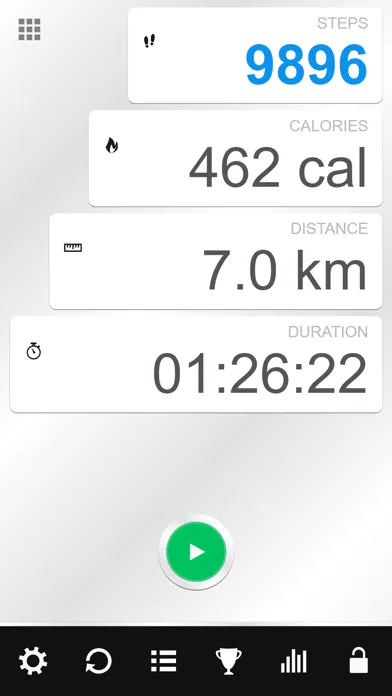Tap the reset circular arrow icon
Viewport: 392px width, 696px height.
coord(99,661)
